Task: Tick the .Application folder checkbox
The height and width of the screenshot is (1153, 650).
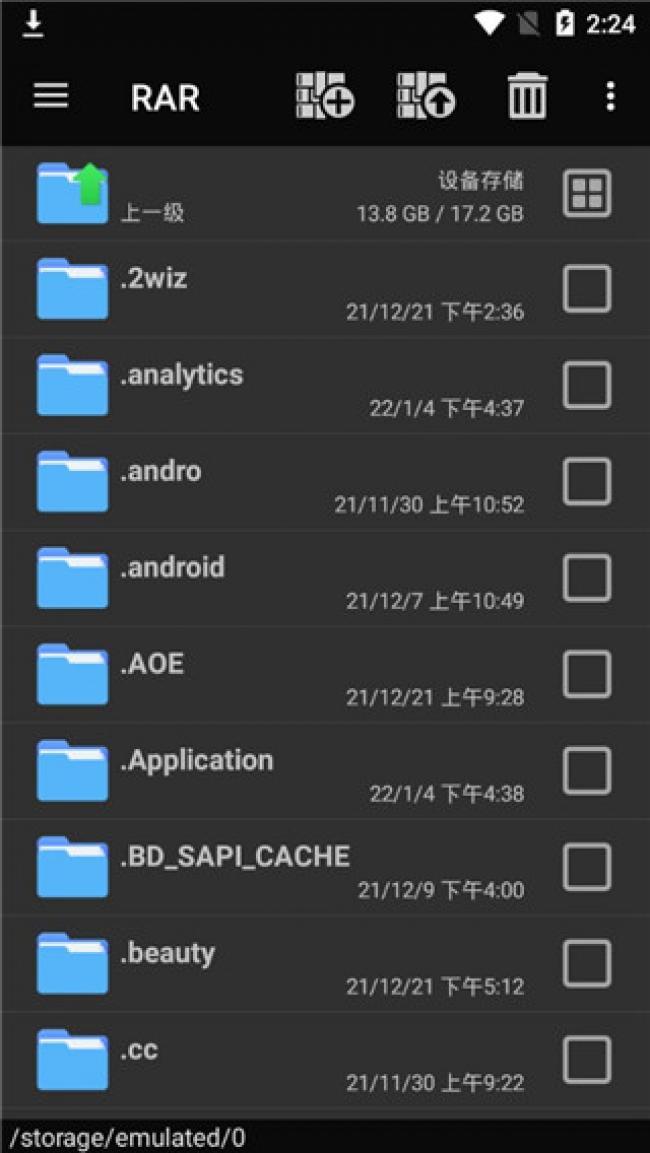Action: 587,771
